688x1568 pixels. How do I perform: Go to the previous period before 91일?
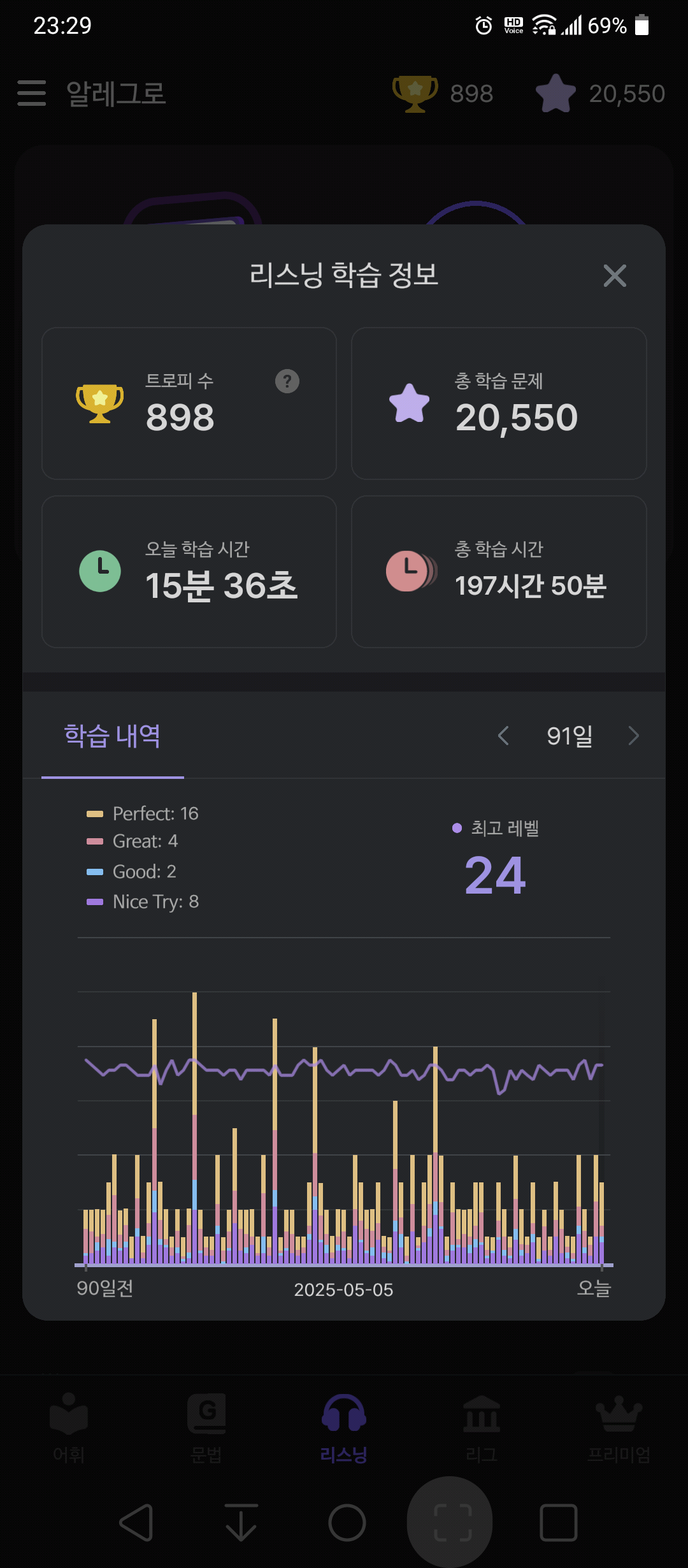(503, 736)
